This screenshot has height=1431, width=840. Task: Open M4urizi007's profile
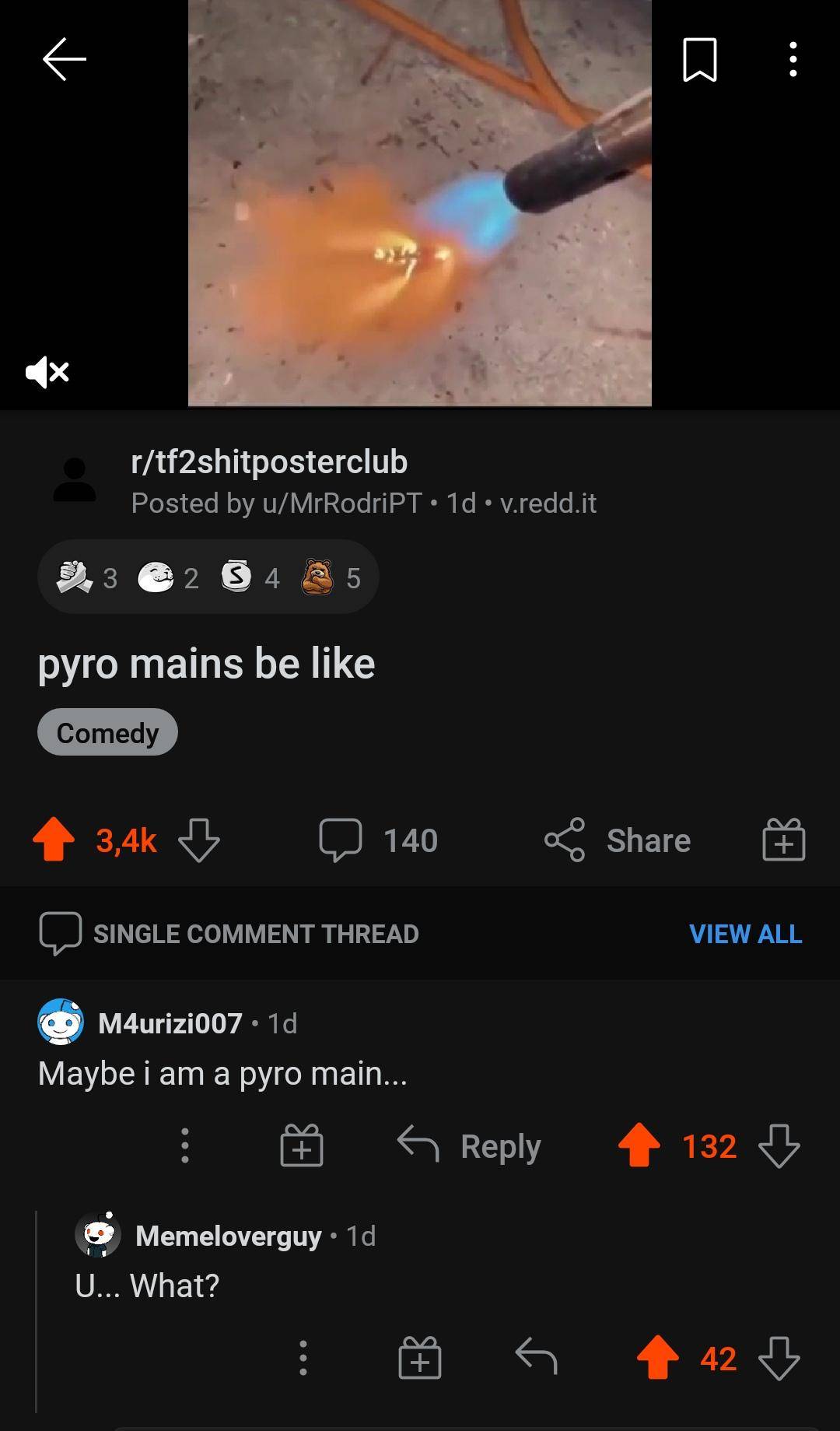[x=170, y=1022]
